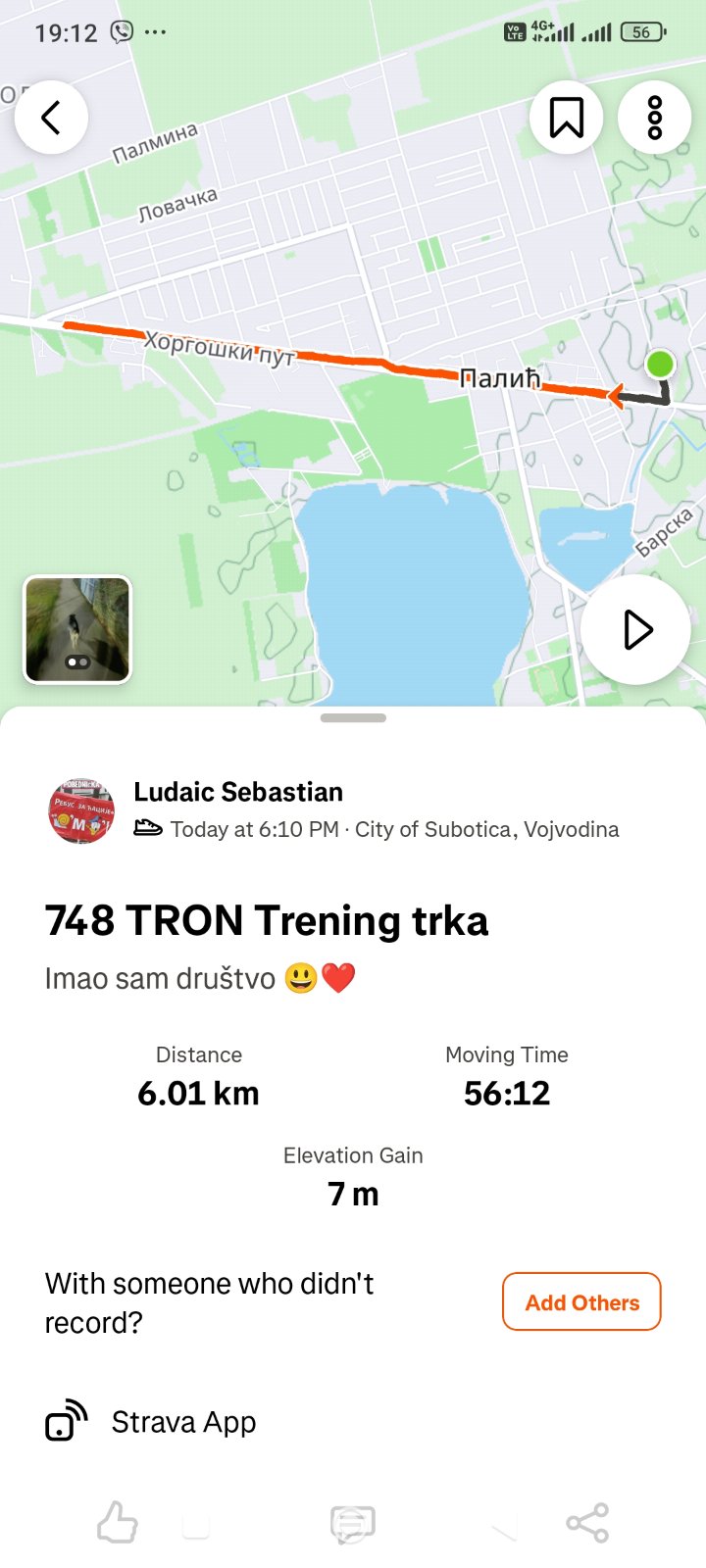Open the three-dot overflow menu
The image size is (706, 1568).
pos(654,118)
